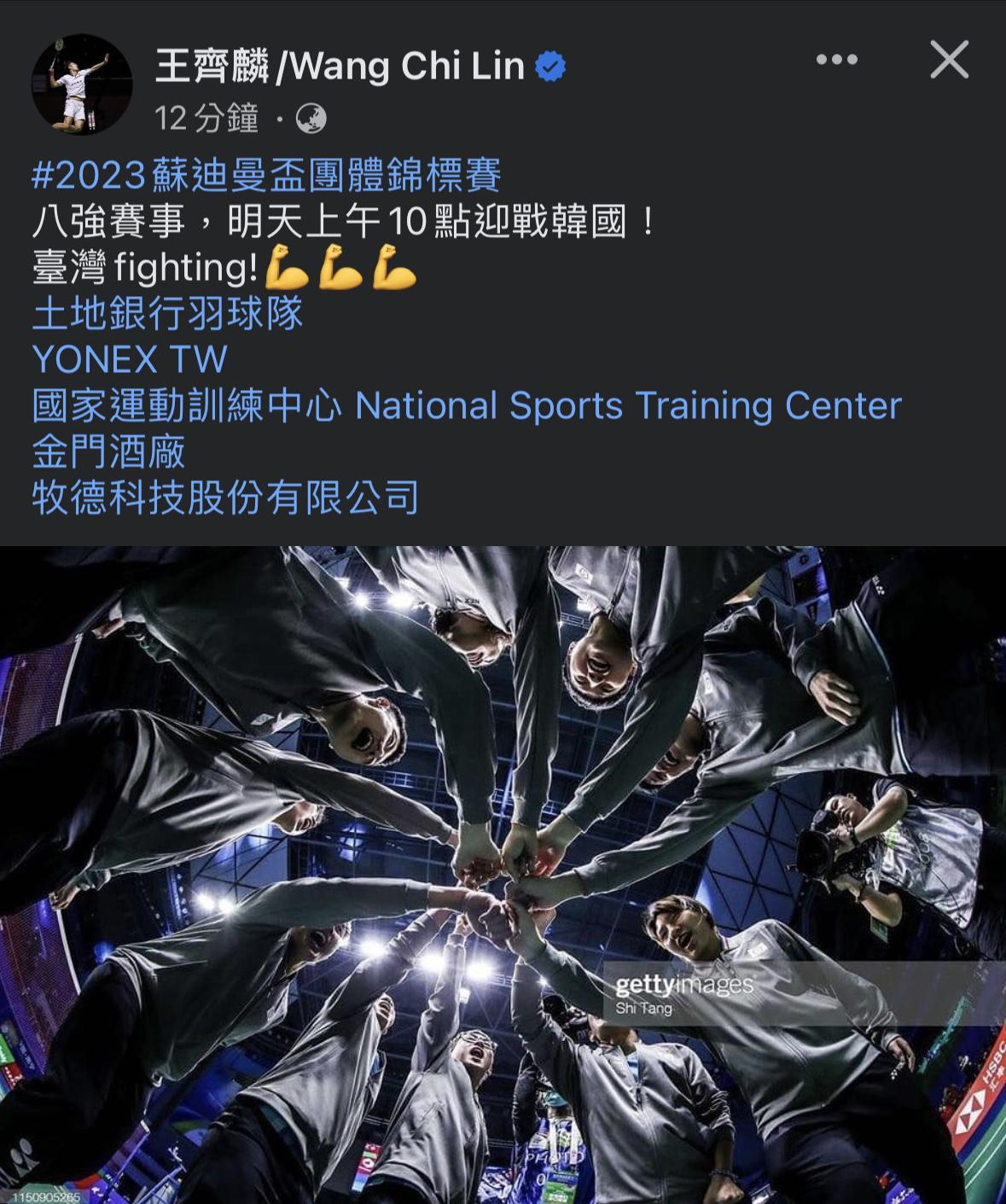Open the YONEX TW page link
Viewport: 1006px width, 1204px height.
tap(130, 359)
